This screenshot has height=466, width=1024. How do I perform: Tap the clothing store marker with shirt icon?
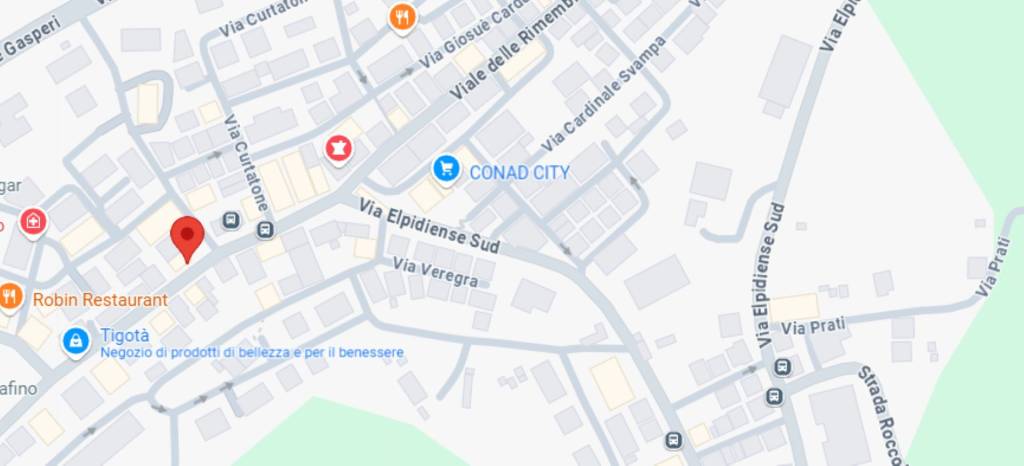pos(340,150)
